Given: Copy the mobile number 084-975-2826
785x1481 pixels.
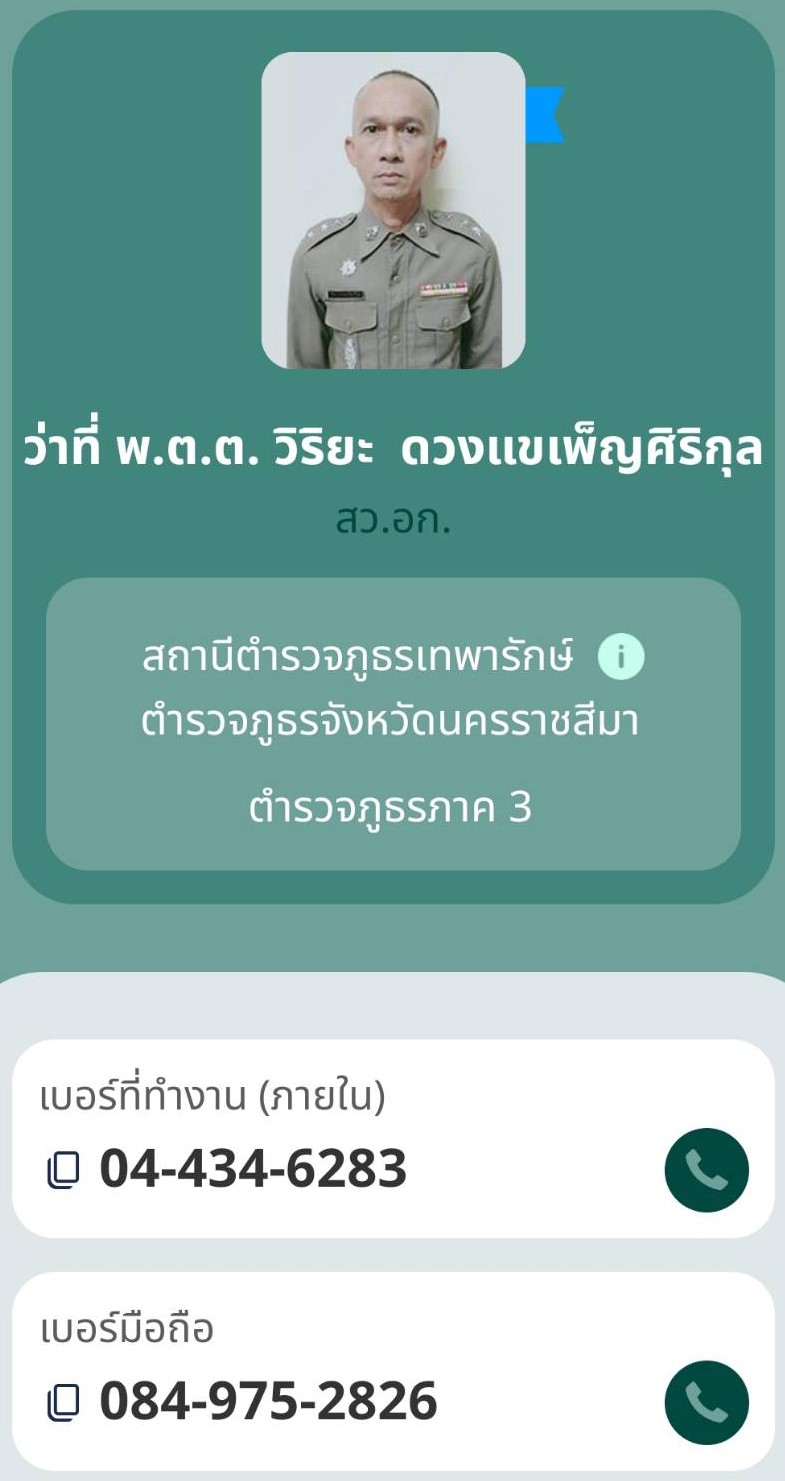Looking at the screenshot, I should pos(62,1403).
